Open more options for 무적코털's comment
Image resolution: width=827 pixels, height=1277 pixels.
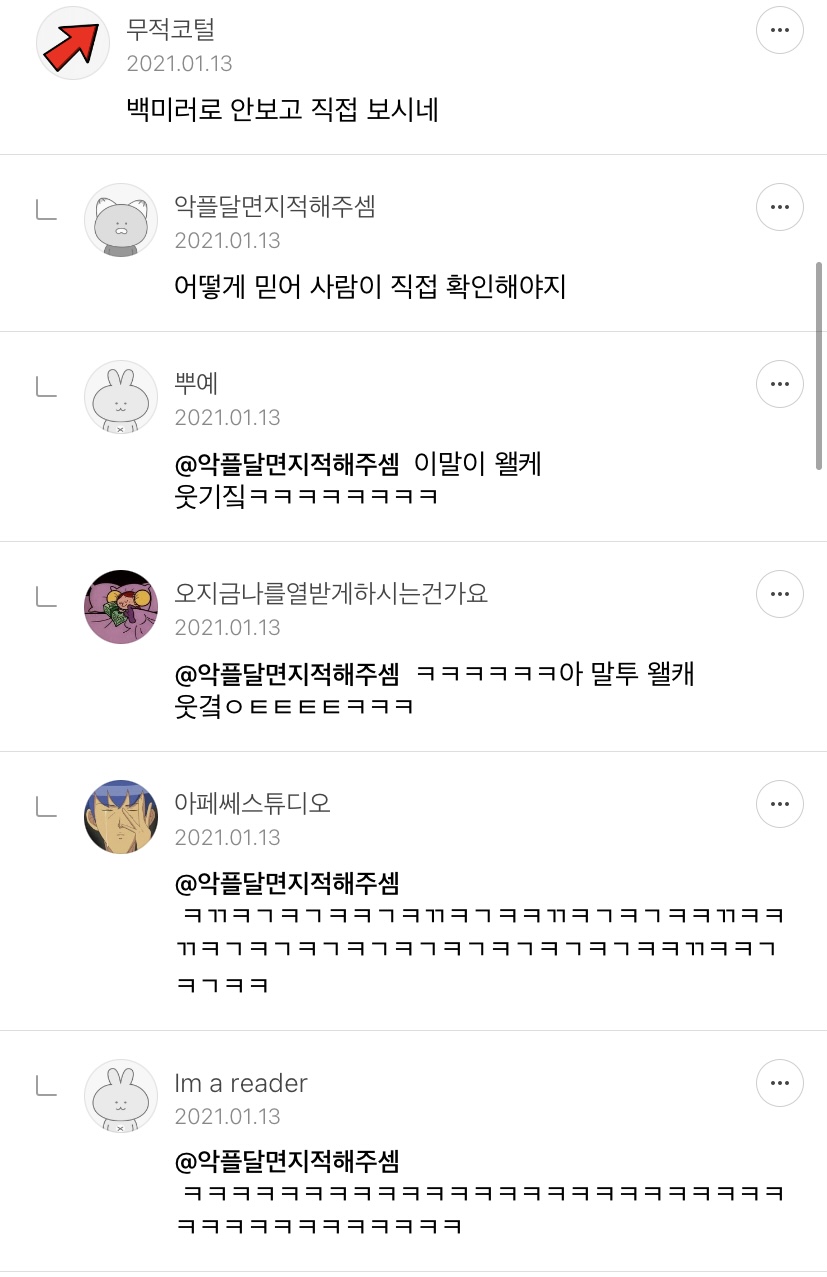pyautogui.click(x=780, y=31)
